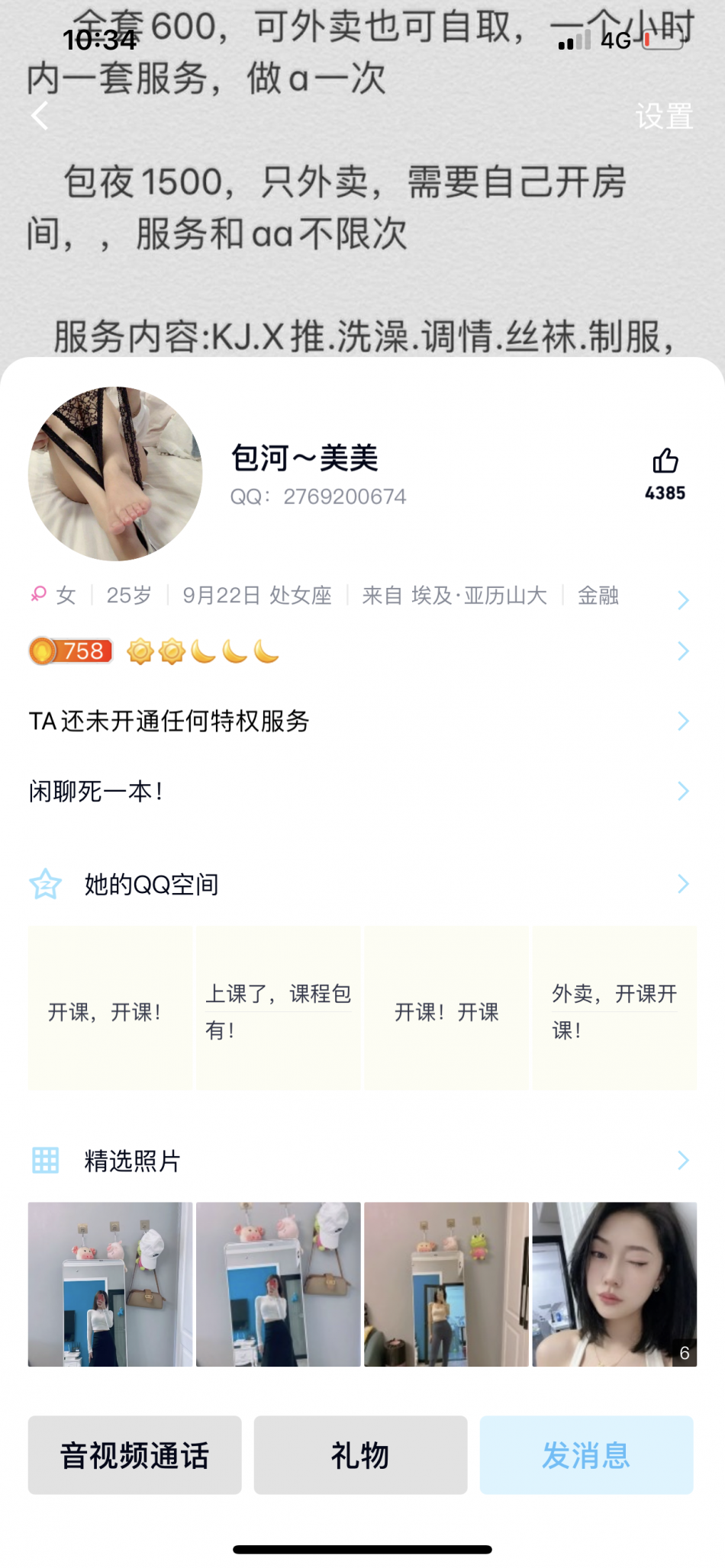Tap 发消息 to send a message
Image resolution: width=725 pixels, height=1568 pixels.
[x=586, y=1455]
